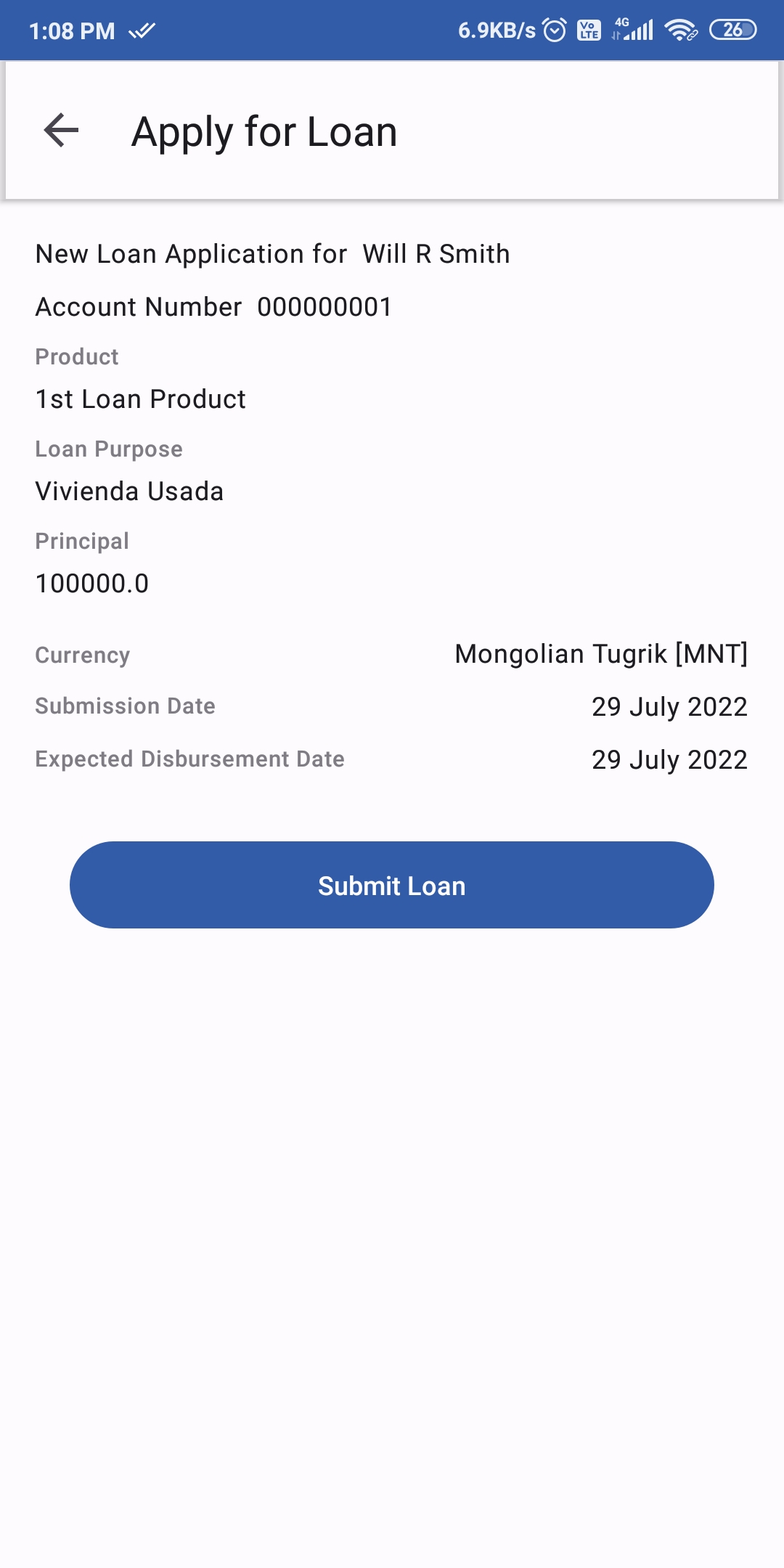Viewport: 784px width, 1568px height.
Task: Submit the loan application
Action: point(392,885)
